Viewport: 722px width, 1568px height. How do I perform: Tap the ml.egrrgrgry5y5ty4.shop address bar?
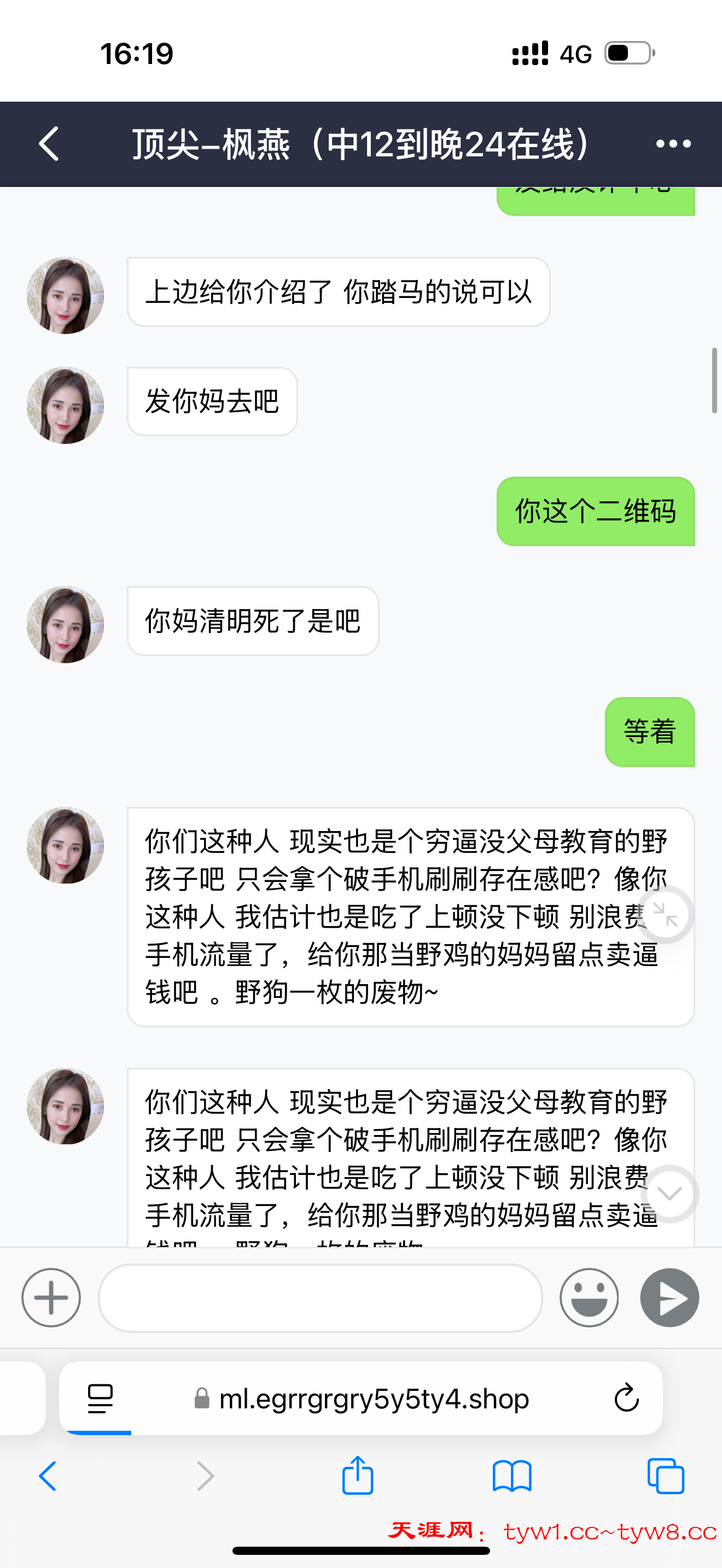[372, 1399]
